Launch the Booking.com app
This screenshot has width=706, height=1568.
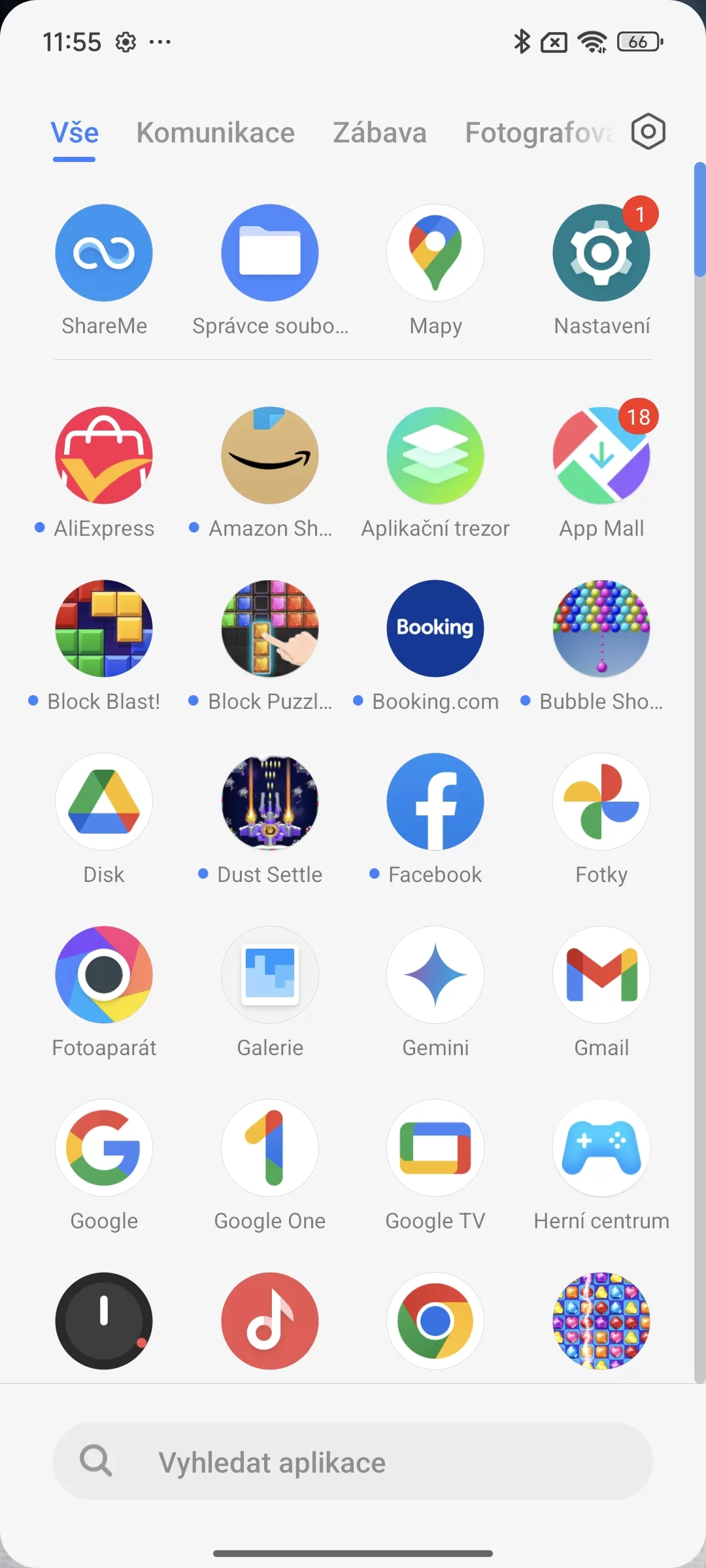coord(435,629)
